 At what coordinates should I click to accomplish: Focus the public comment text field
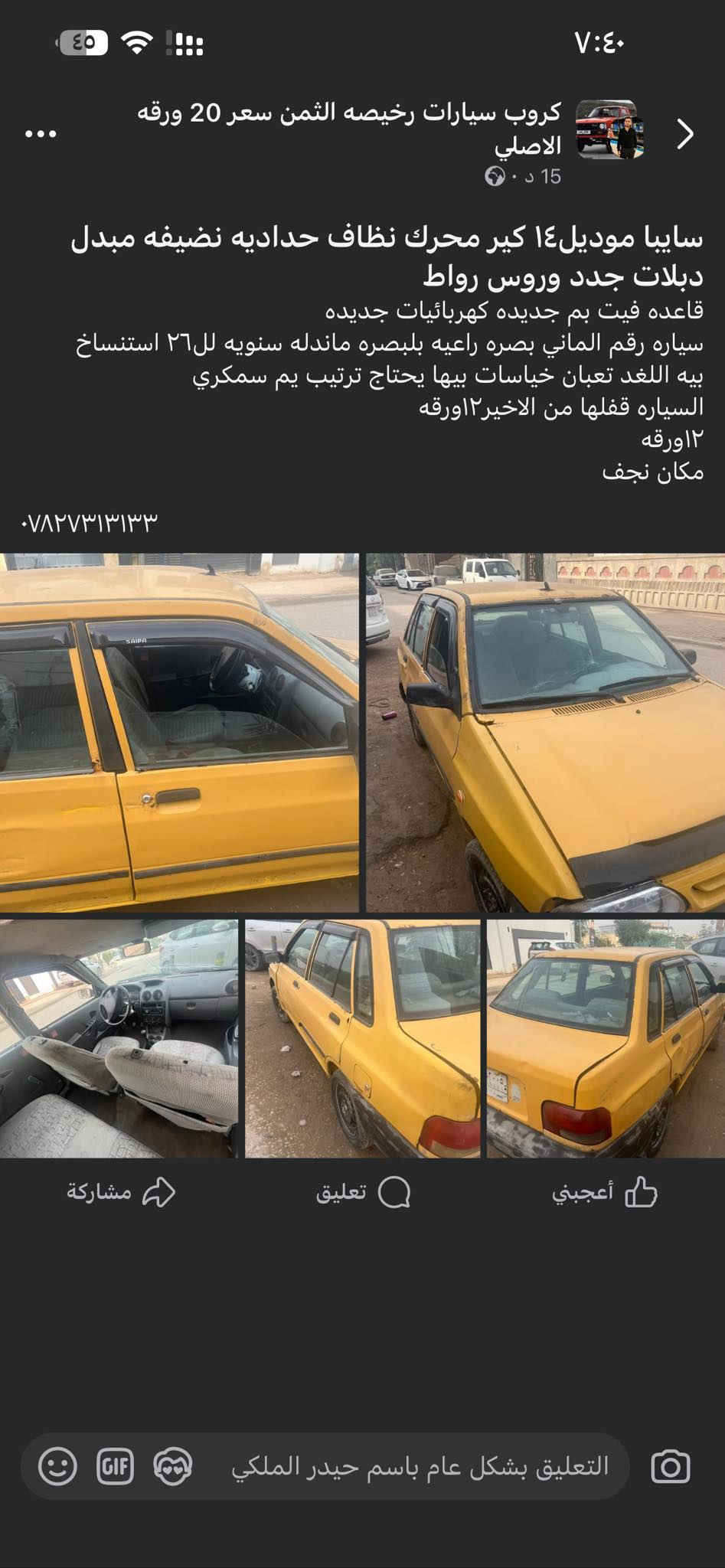click(420, 1466)
